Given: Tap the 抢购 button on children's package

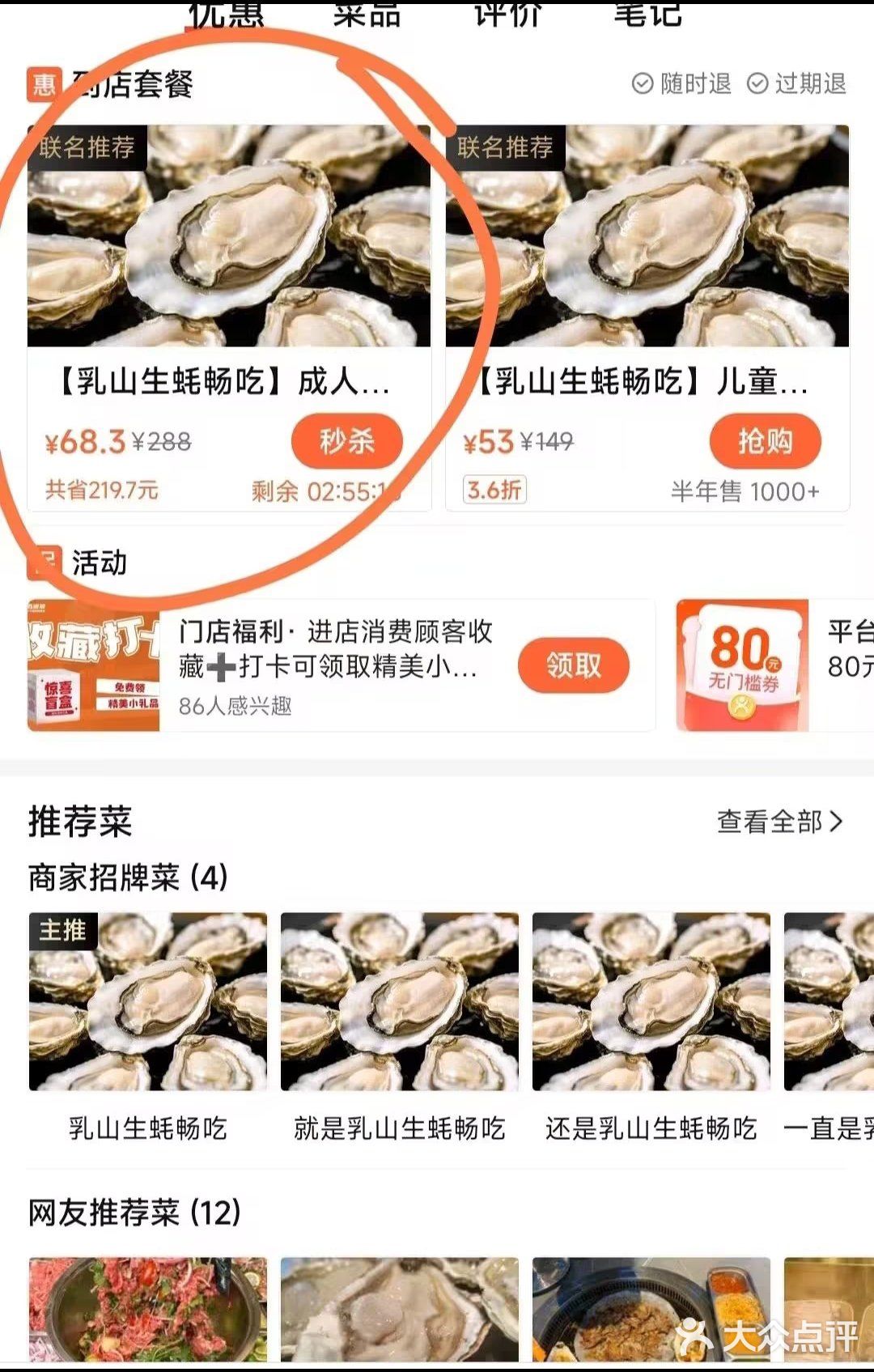Looking at the screenshot, I should pyautogui.click(x=765, y=440).
